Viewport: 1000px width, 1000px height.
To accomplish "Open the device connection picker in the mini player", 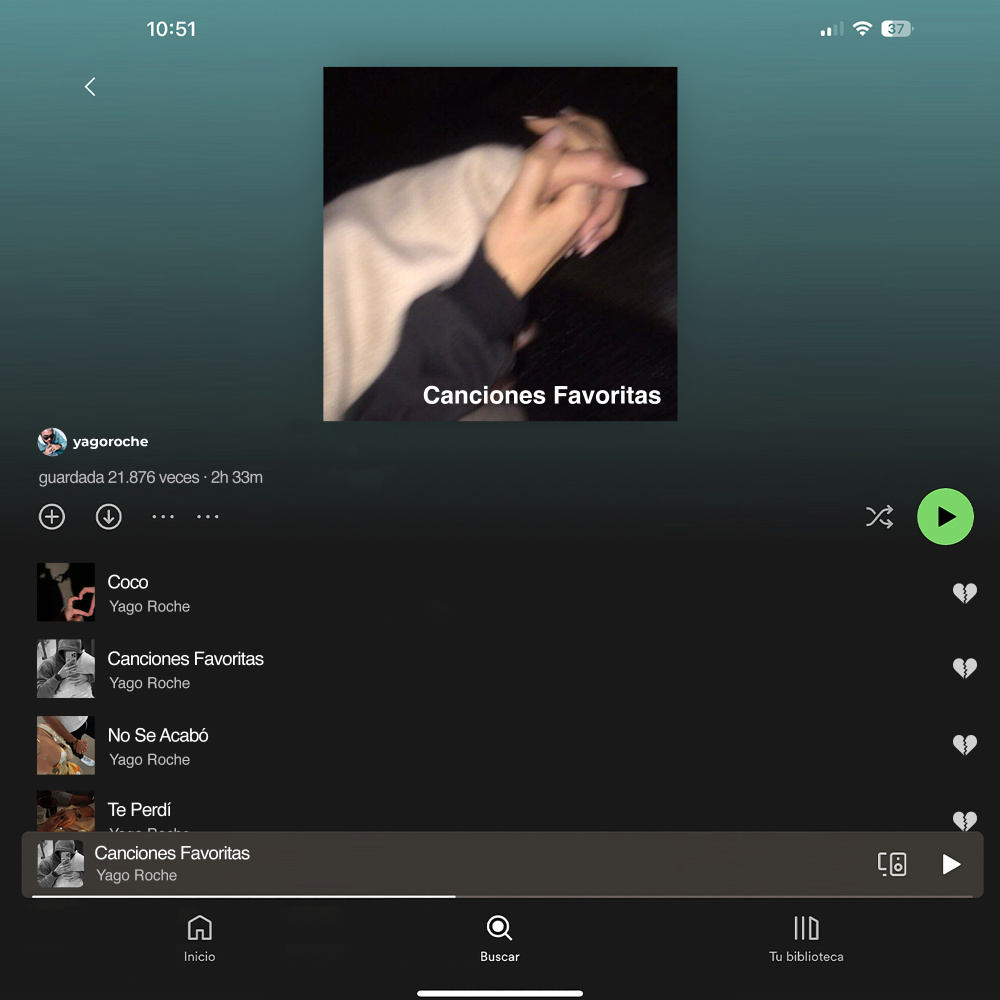I will pos(892,864).
